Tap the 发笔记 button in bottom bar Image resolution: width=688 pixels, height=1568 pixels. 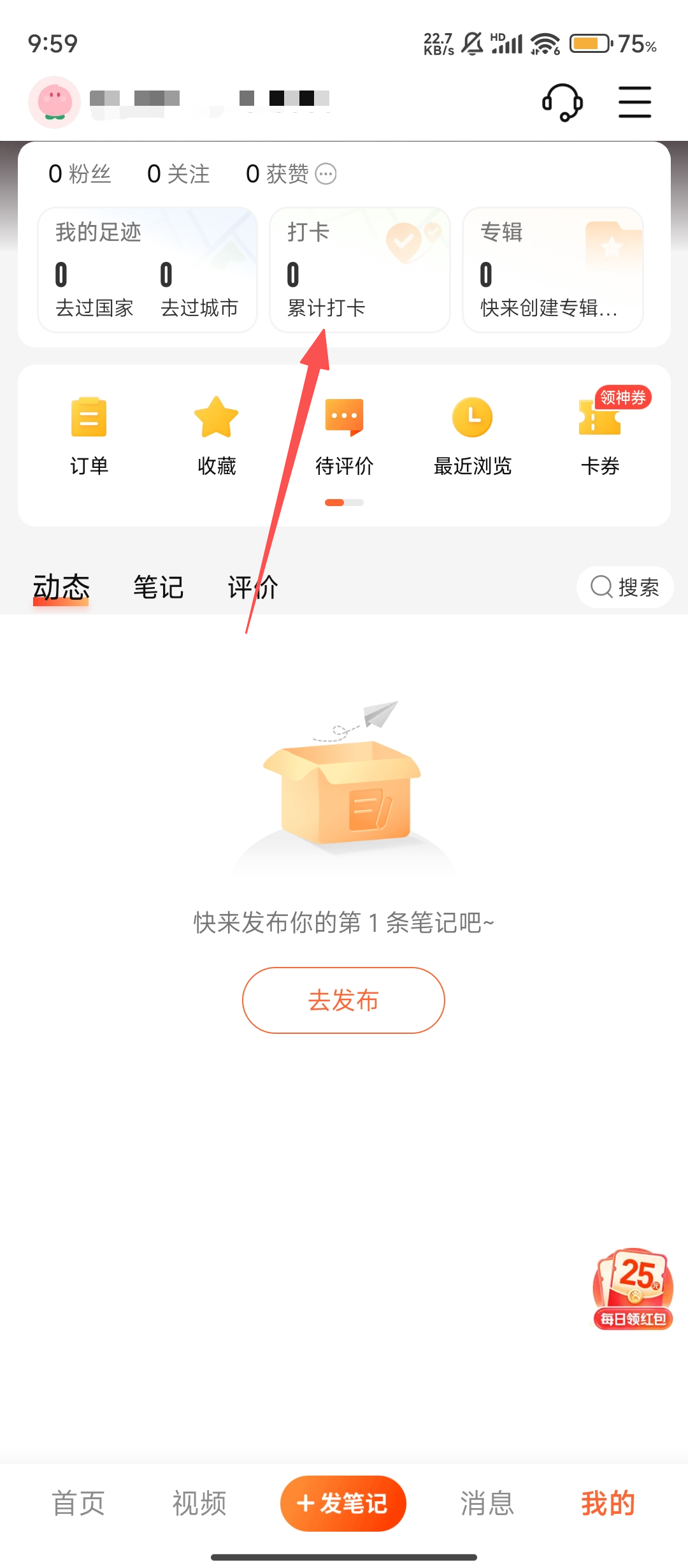[343, 1503]
